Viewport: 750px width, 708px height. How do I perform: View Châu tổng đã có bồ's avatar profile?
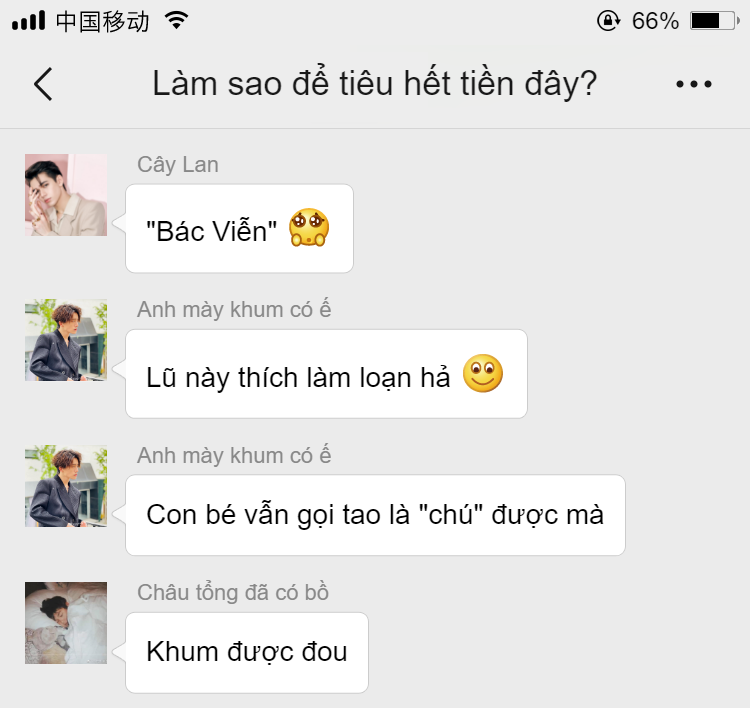coord(66,623)
